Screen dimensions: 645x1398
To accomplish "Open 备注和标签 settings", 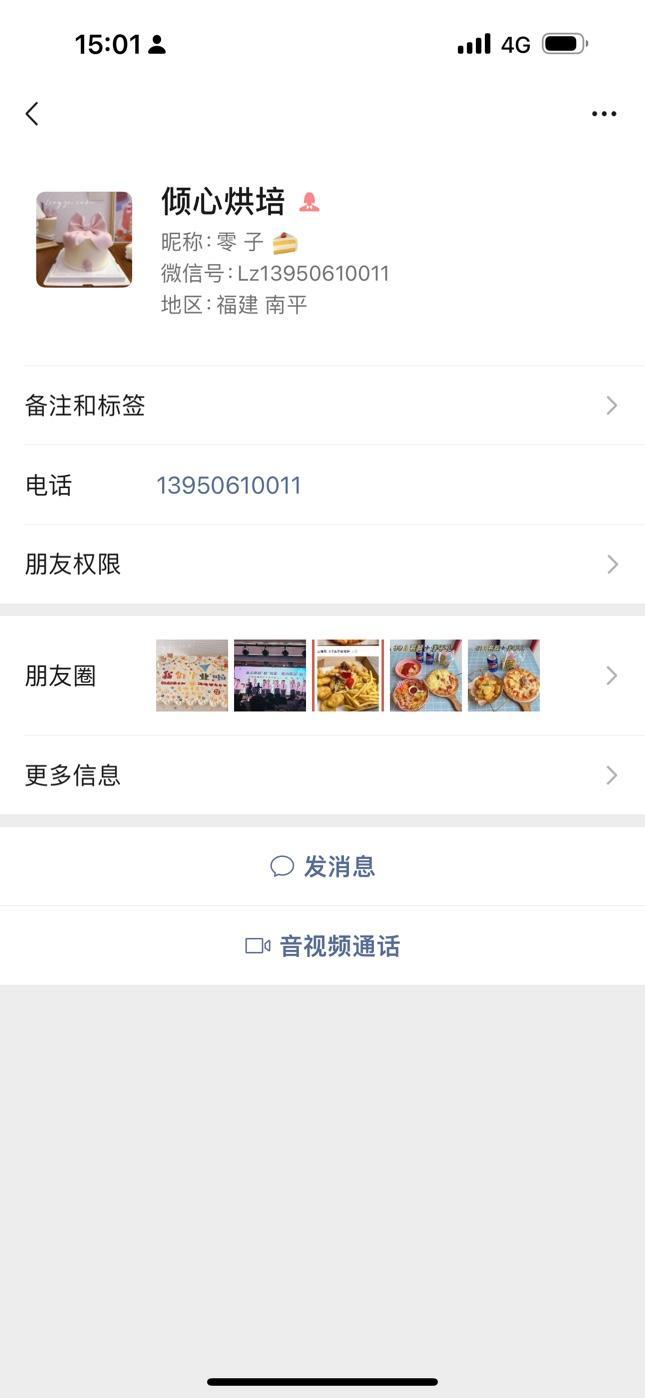I will (x=322, y=405).
